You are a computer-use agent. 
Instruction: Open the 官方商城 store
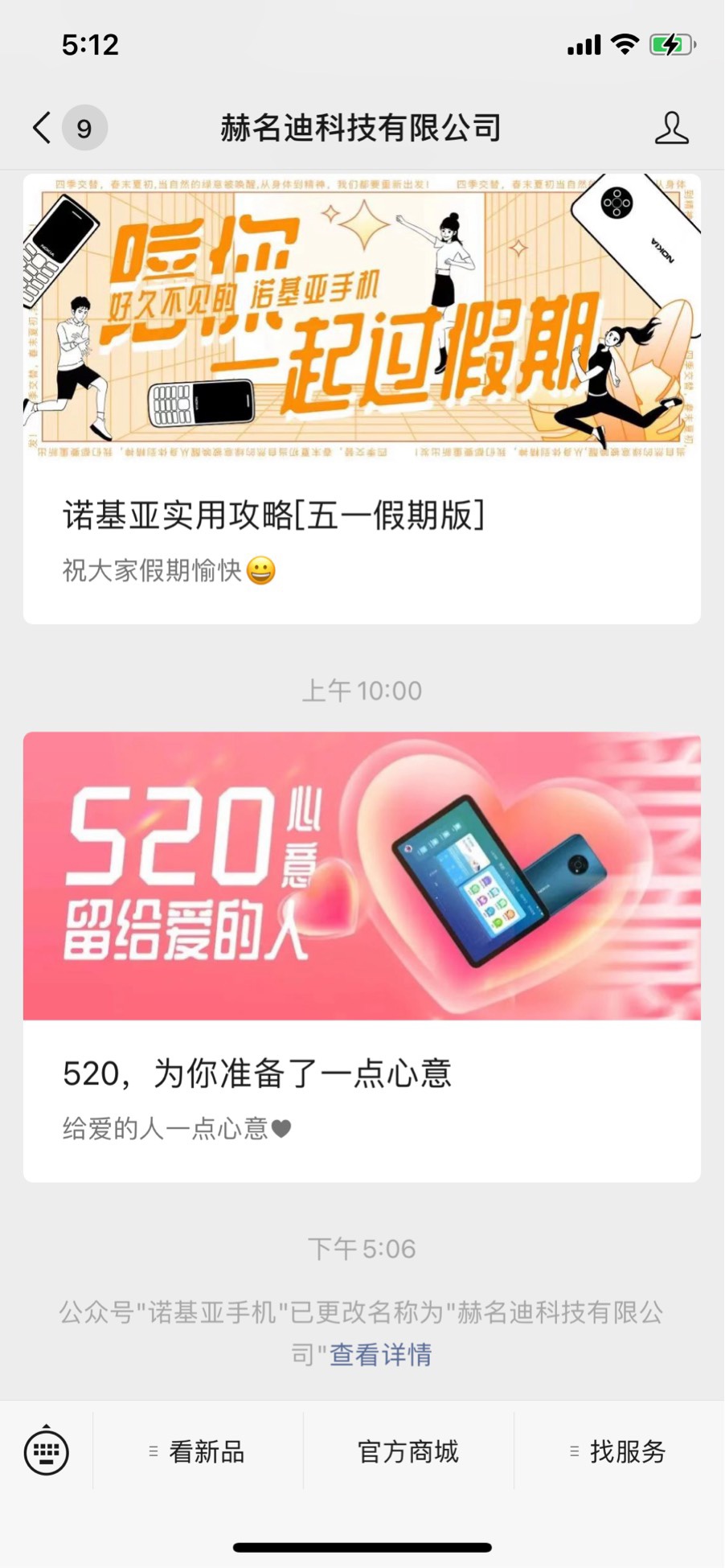pyautogui.click(x=408, y=1451)
